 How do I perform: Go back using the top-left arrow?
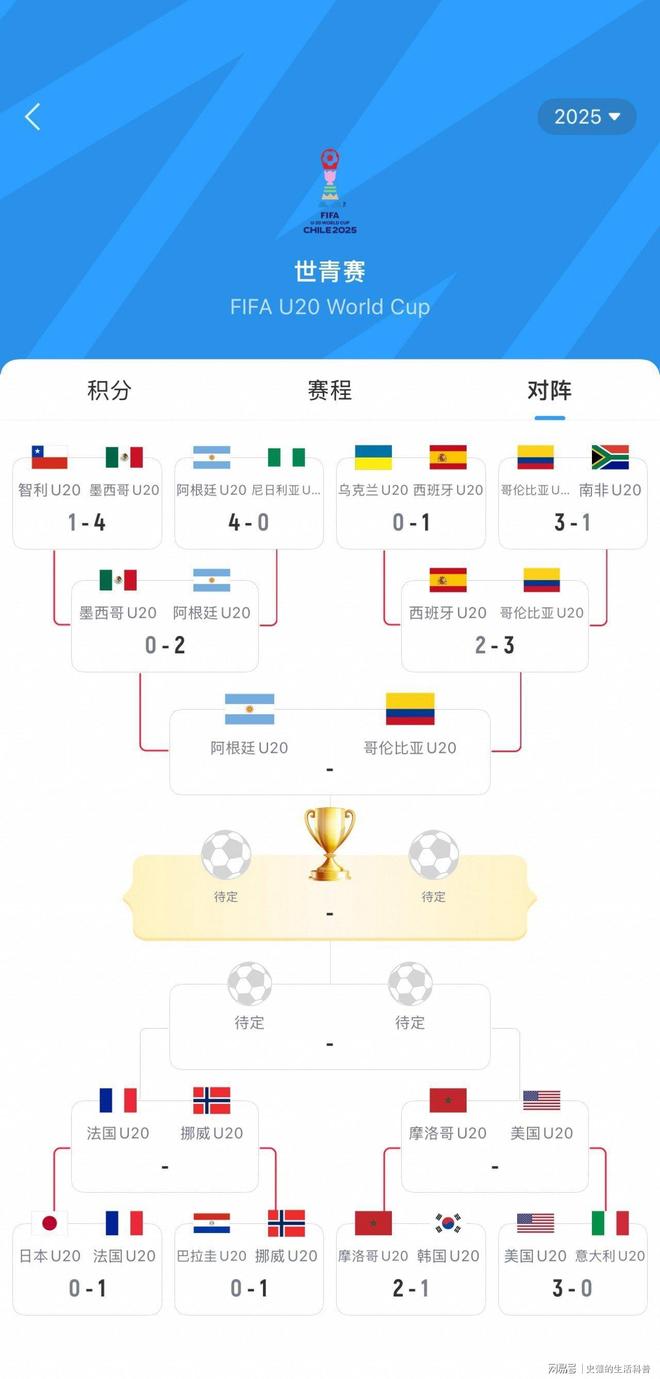[33, 117]
